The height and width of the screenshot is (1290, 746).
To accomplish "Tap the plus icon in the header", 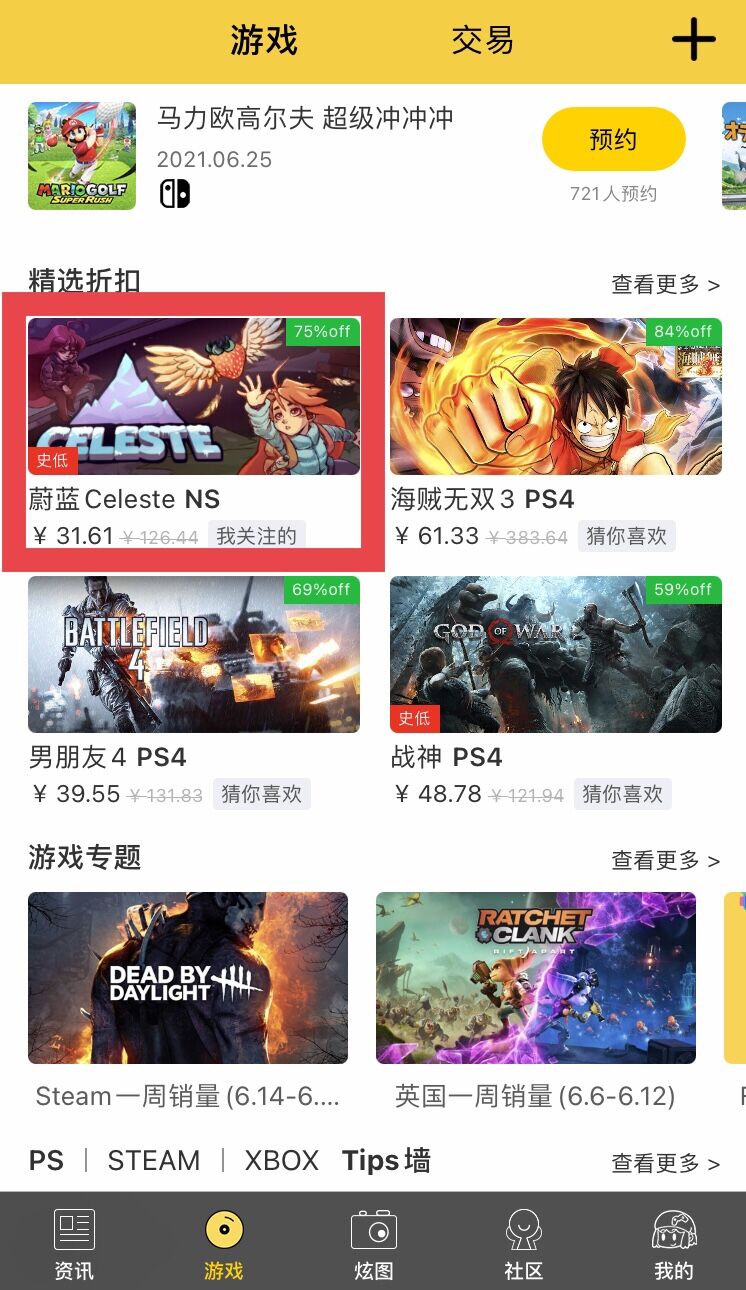I will [693, 41].
